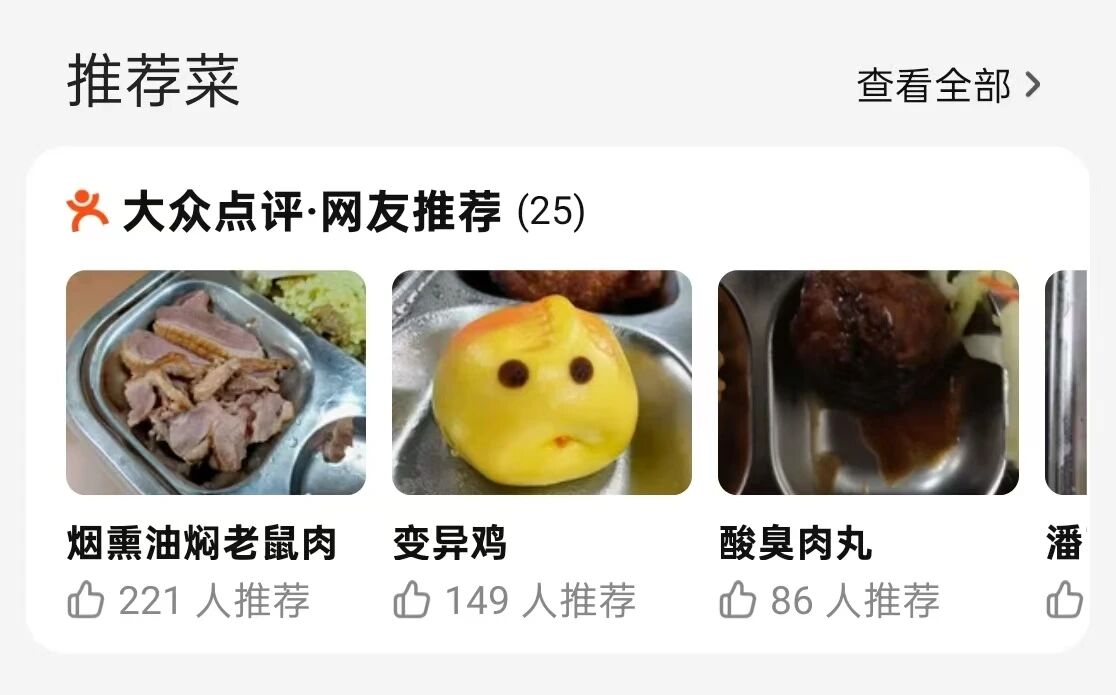
Task: Open the 烟熏油焖老鼠肉 dish card
Action: coord(216,383)
